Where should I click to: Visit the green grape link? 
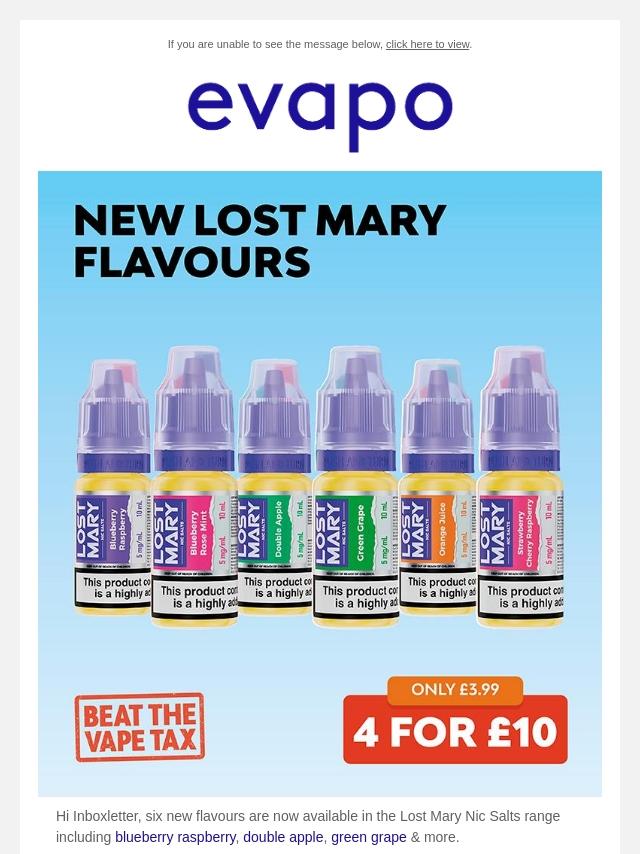tap(369, 837)
